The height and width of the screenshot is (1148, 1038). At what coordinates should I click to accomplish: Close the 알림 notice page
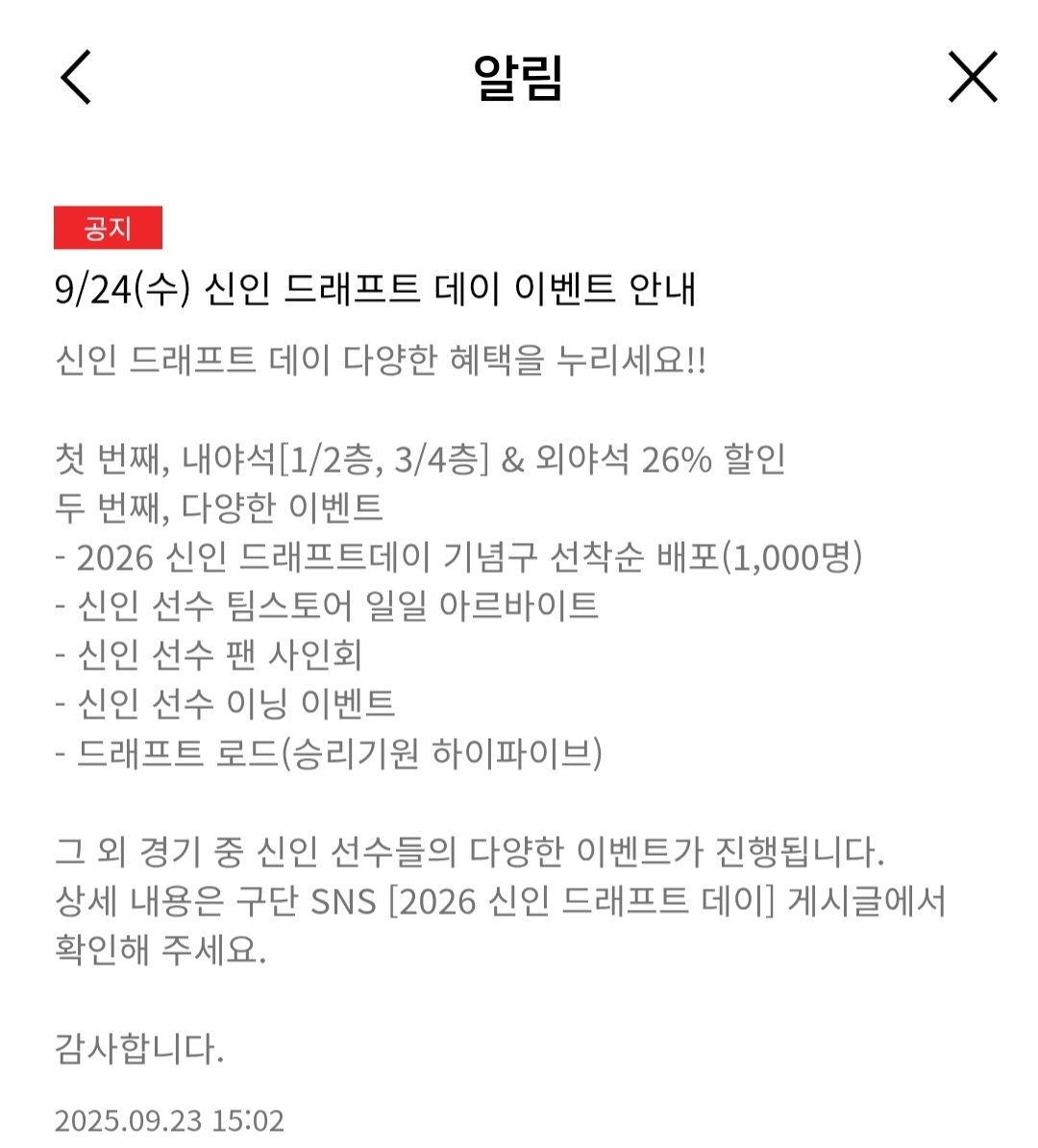click(973, 77)
